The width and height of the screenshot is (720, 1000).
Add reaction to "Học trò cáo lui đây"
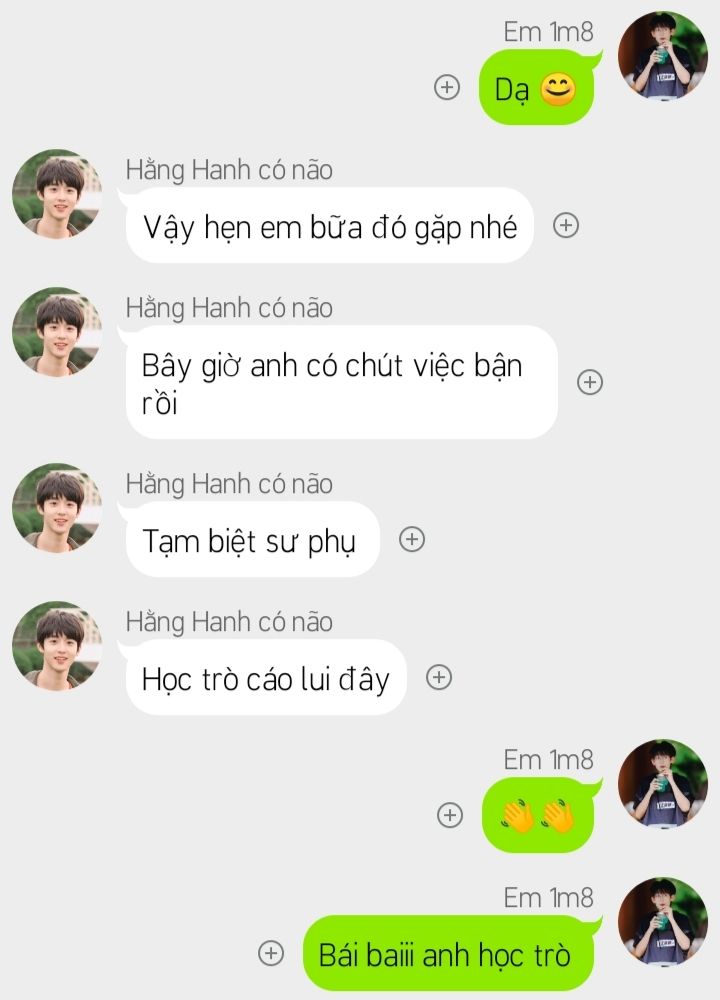click(439, 677)
